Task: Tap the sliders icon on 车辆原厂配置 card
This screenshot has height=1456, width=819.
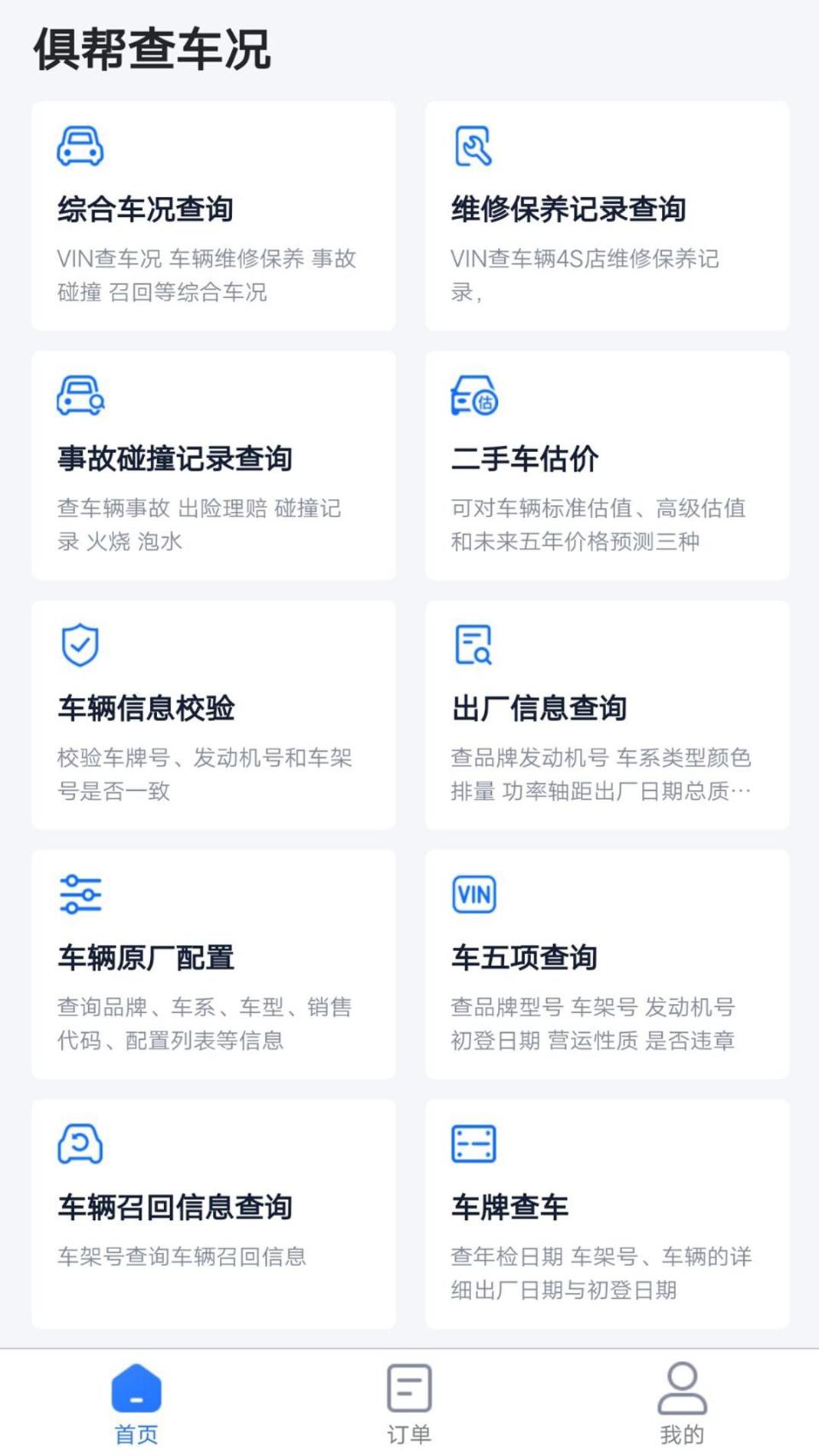Action: (x=80, y=895)
